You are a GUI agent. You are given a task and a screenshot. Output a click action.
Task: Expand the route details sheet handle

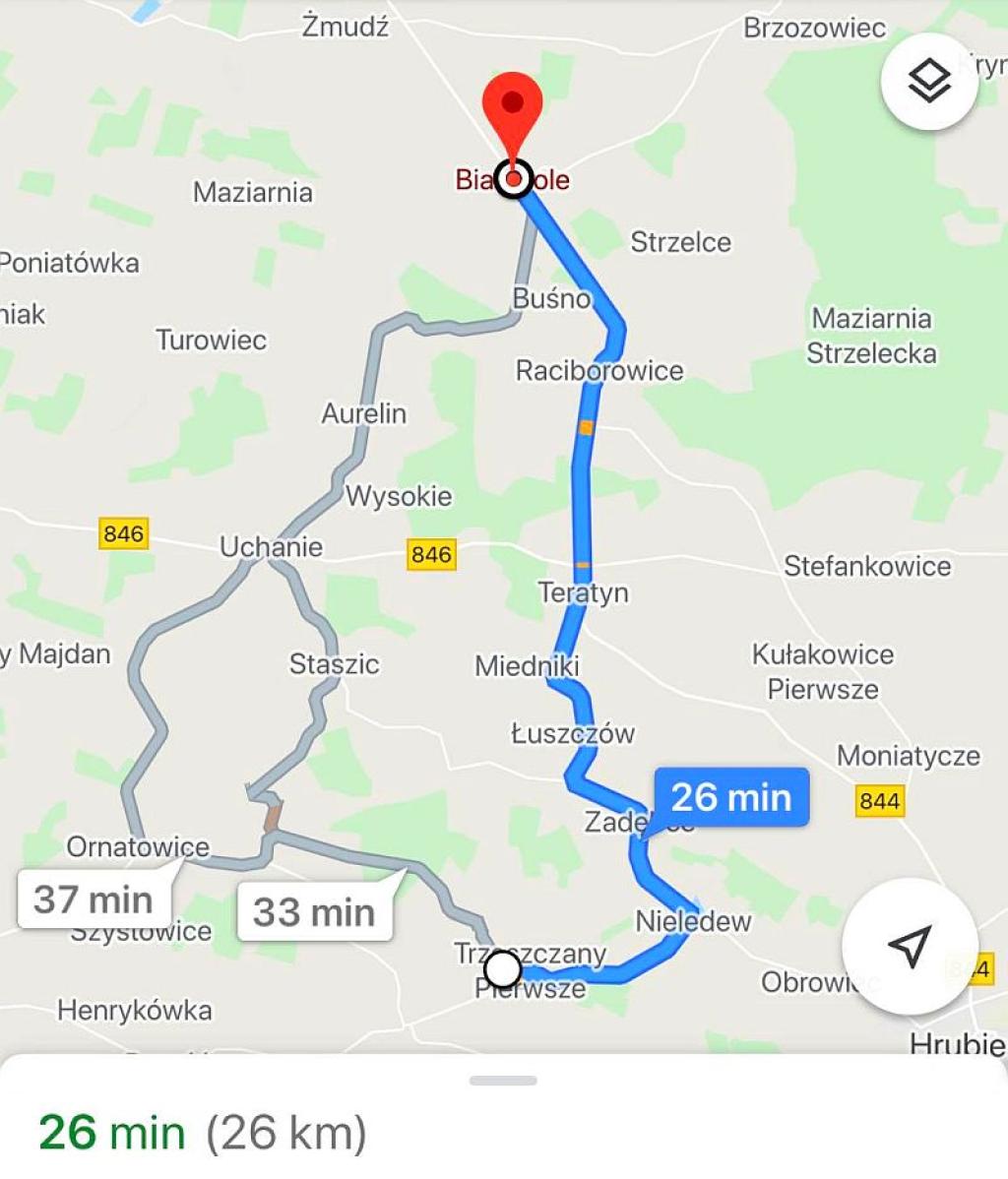pyautogui.click(x=503, y=1081)
